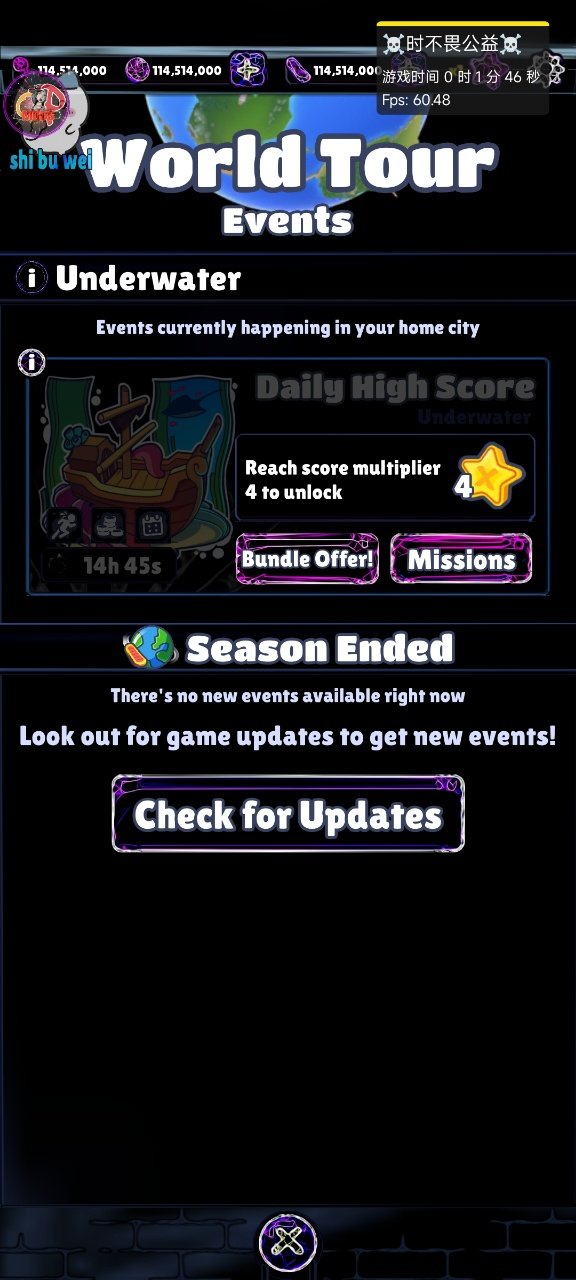Image resolution: width=576 pixels, height=1280 pixels.
Task: Tap the plus icon to add currency
Action: (x=248, y=70)
